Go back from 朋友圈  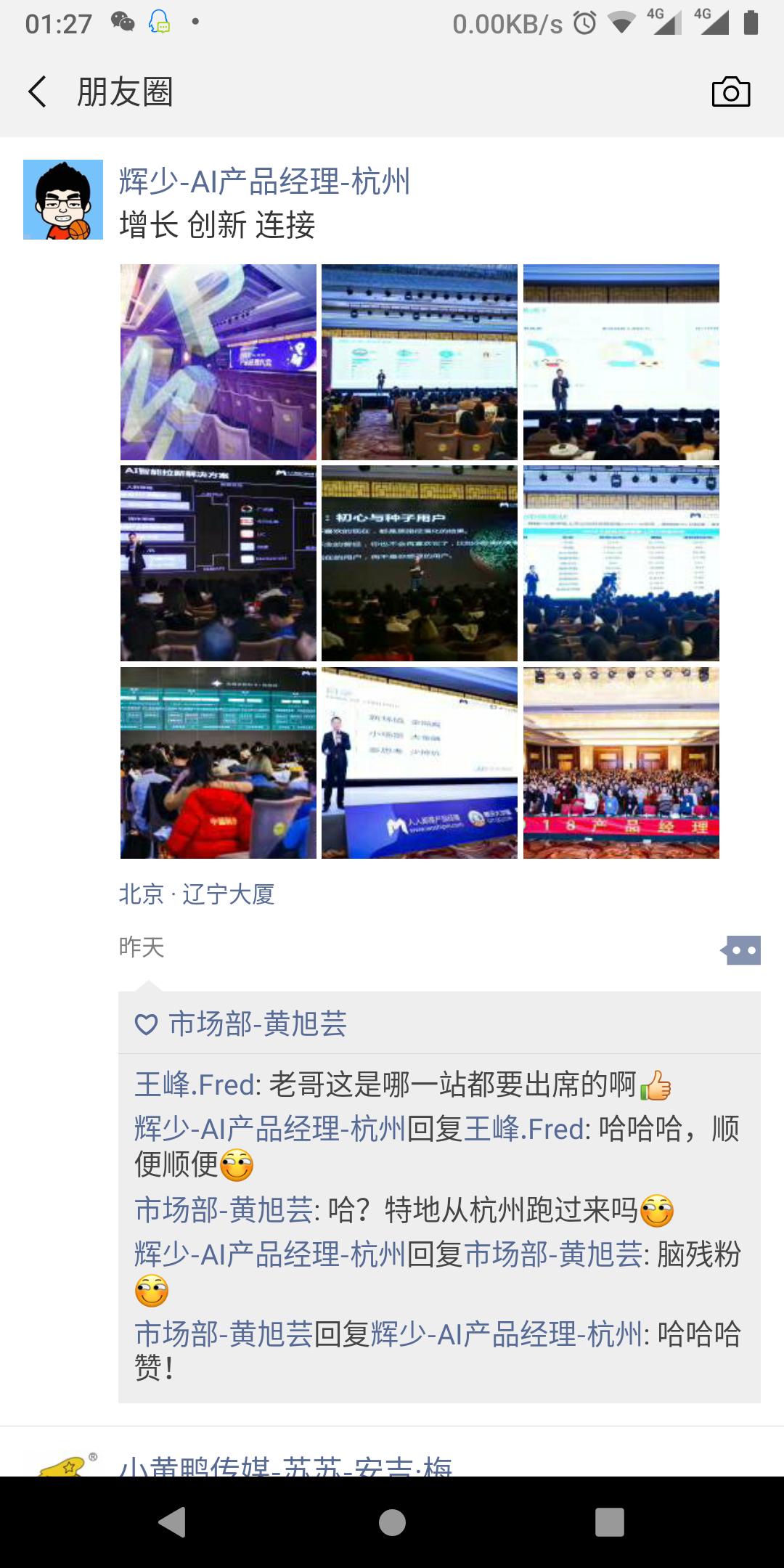[38, 92]
